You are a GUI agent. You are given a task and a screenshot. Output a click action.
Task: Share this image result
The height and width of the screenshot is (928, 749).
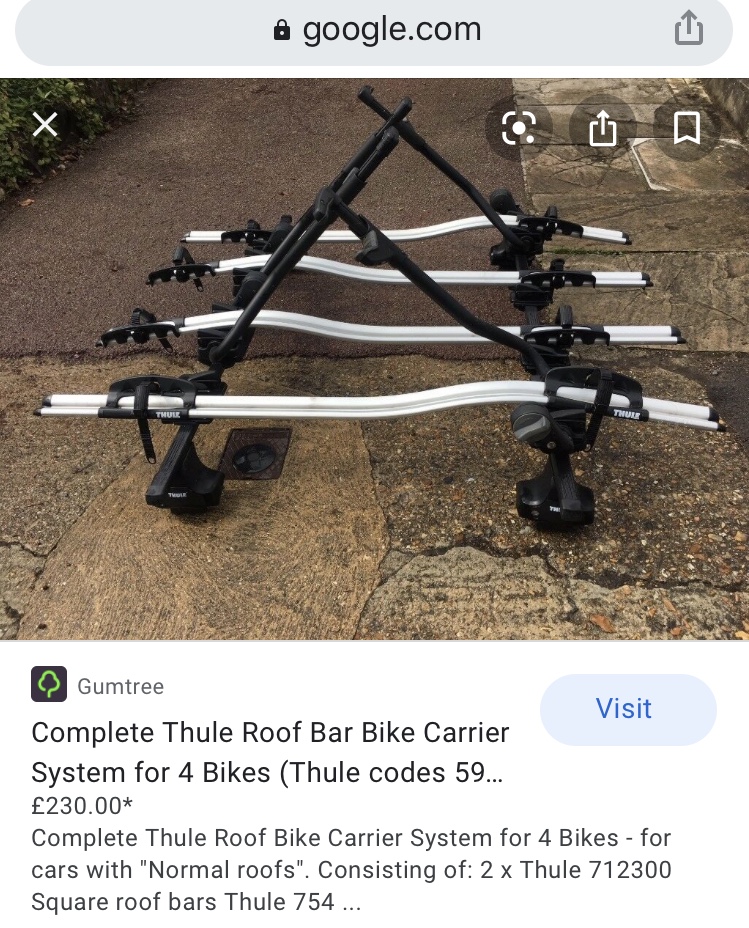point(602,128)
